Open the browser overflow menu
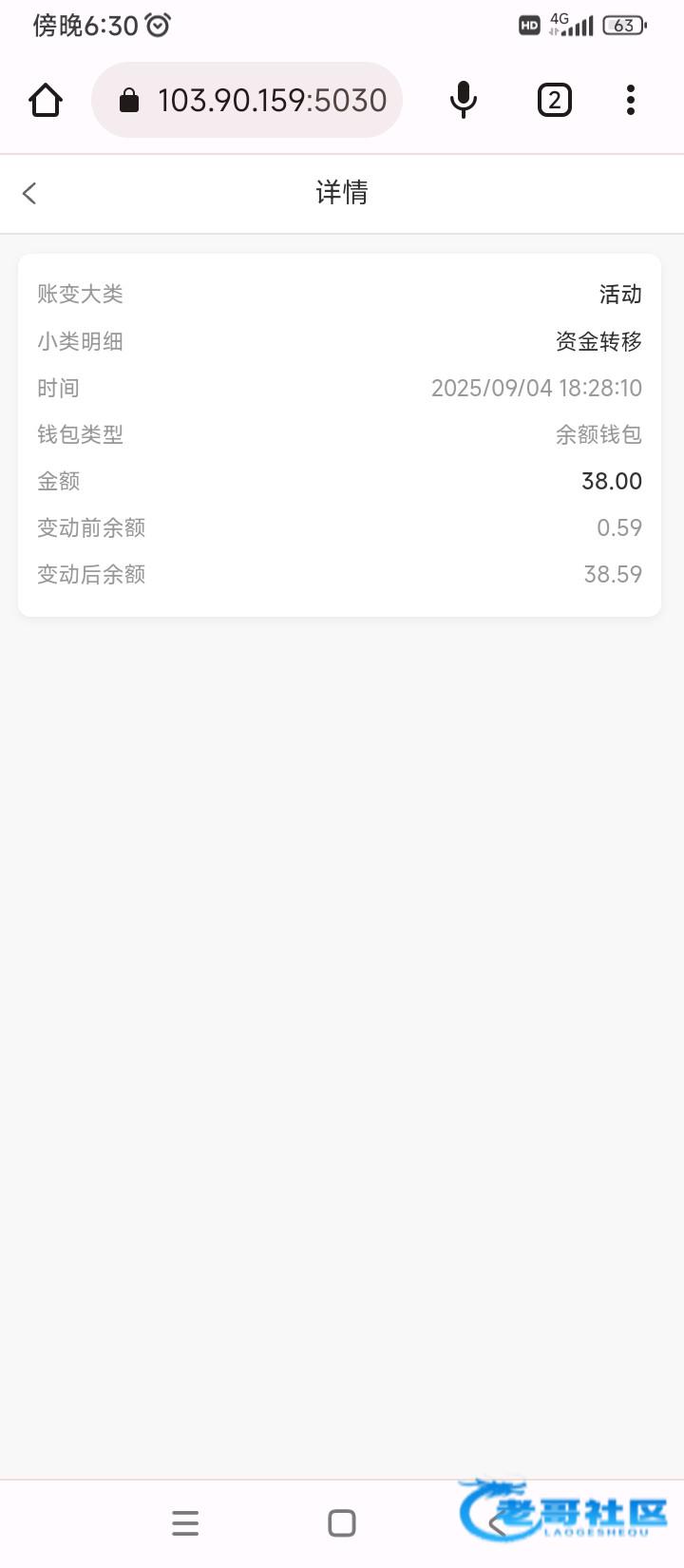The width and height of the screenshot is (684, 1568). click(631, 100)
